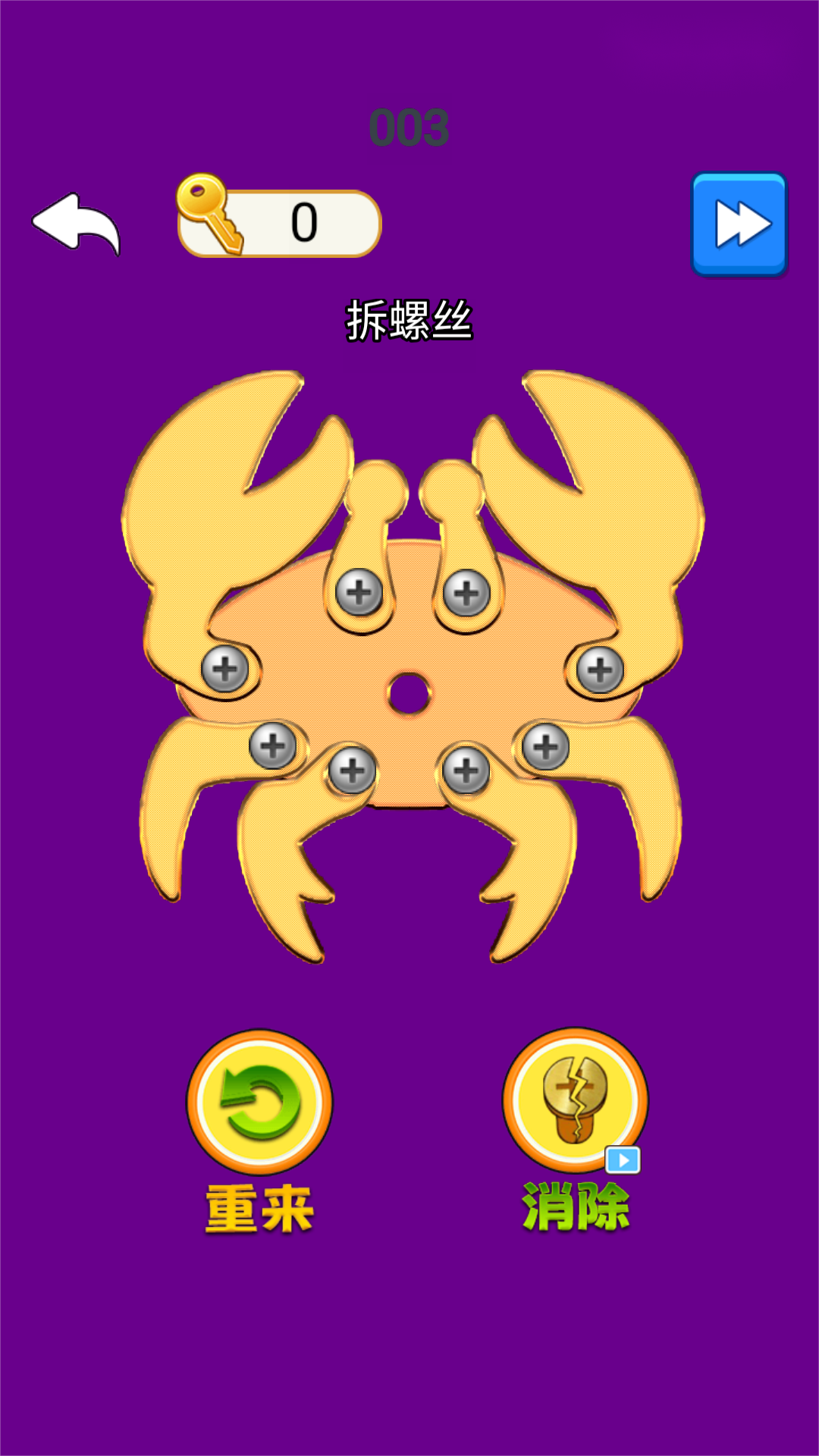Viewport: 819px width, 1456px height.
Task: Remove the screw holding the right claw
Action: pos(600,670)
